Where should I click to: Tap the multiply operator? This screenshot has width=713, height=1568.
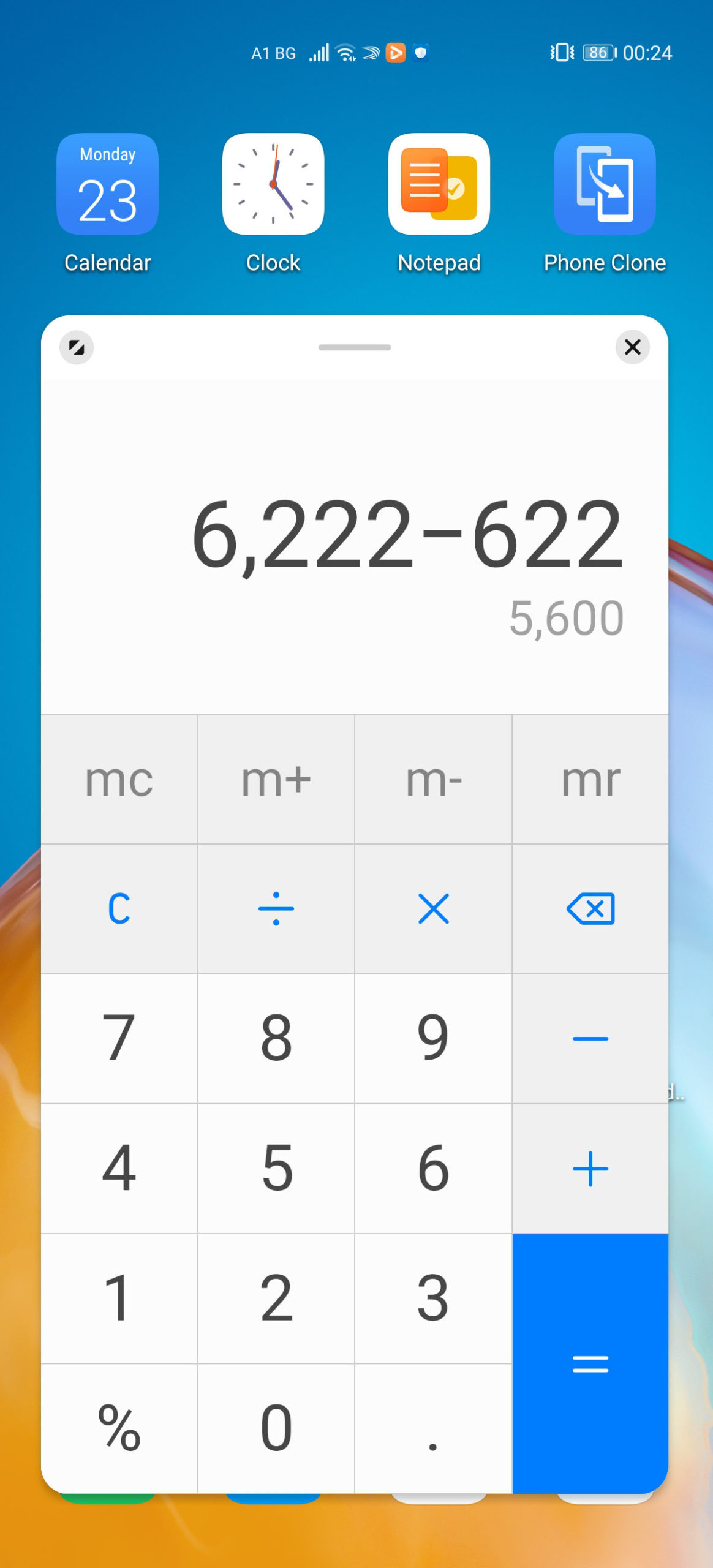[x=433, y=908]
